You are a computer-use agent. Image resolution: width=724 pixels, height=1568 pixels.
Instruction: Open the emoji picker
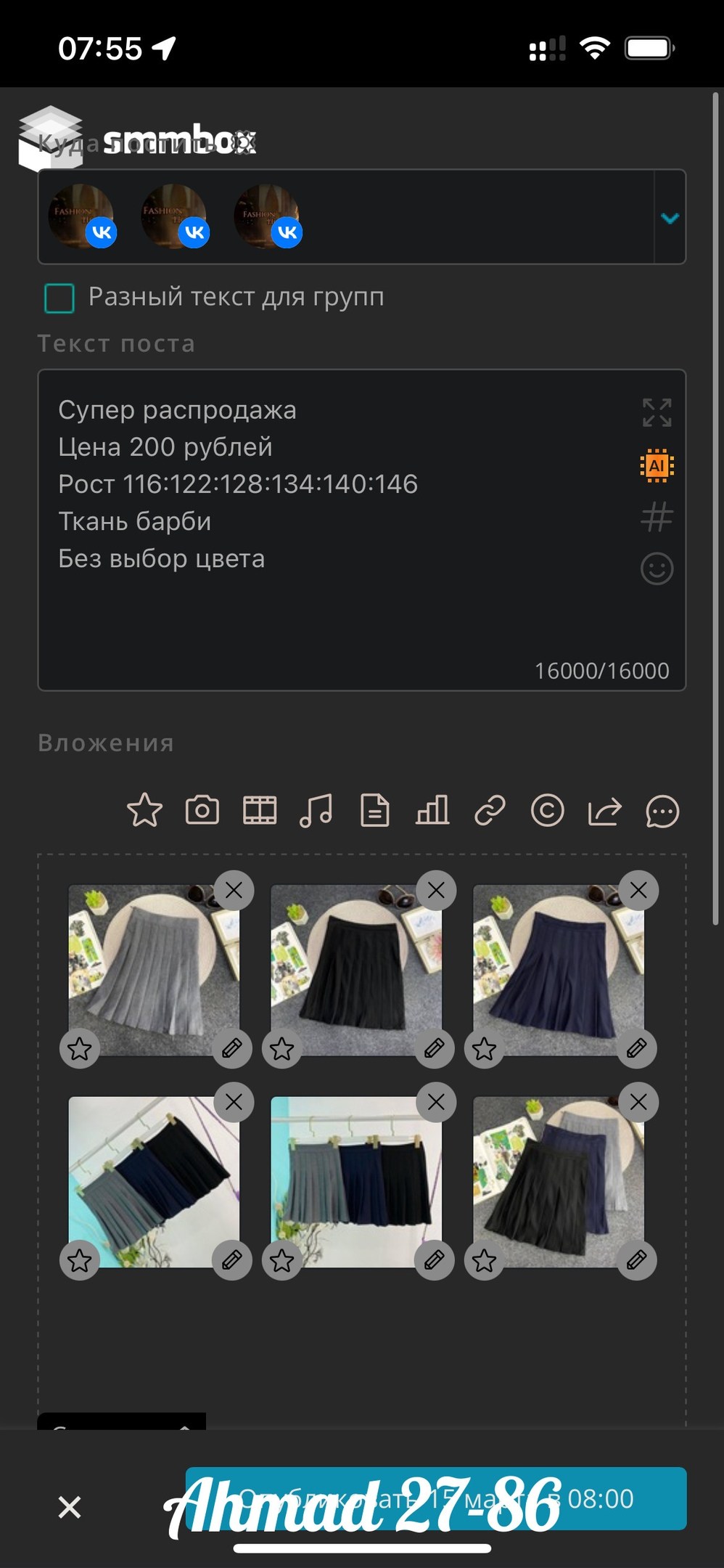[x=657, y=568]
